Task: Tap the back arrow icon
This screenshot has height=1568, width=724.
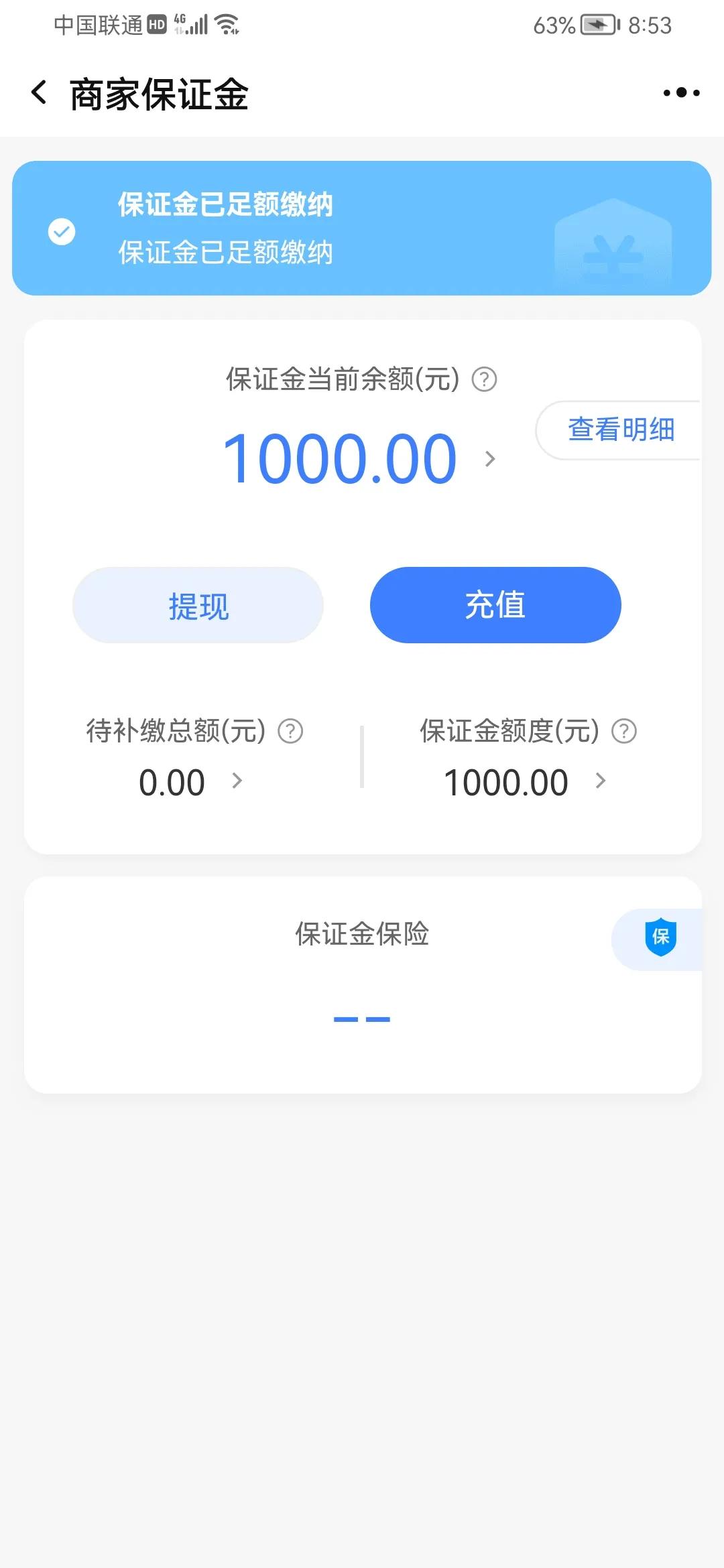Action: click(40, 92)
